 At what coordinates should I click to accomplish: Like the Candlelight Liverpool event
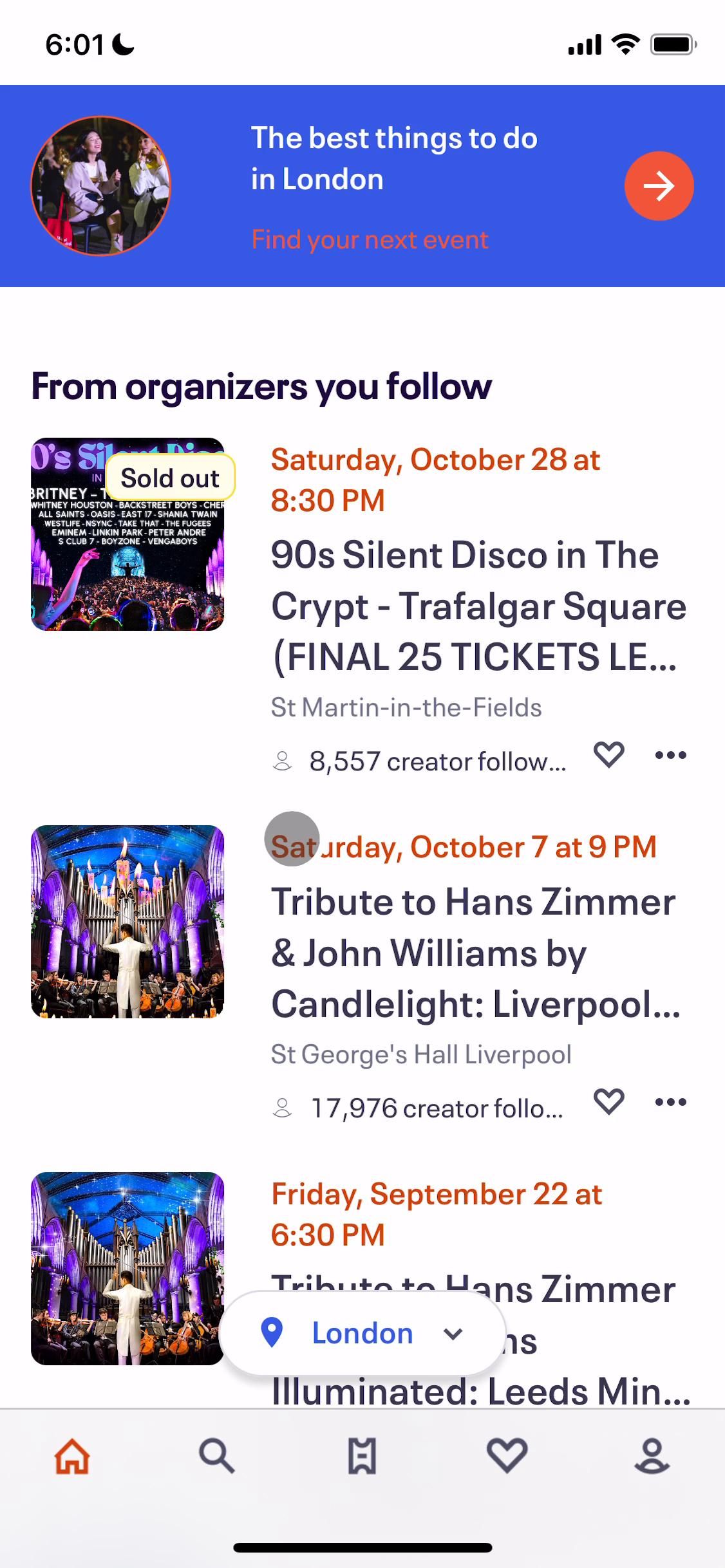pos(608,1101)
